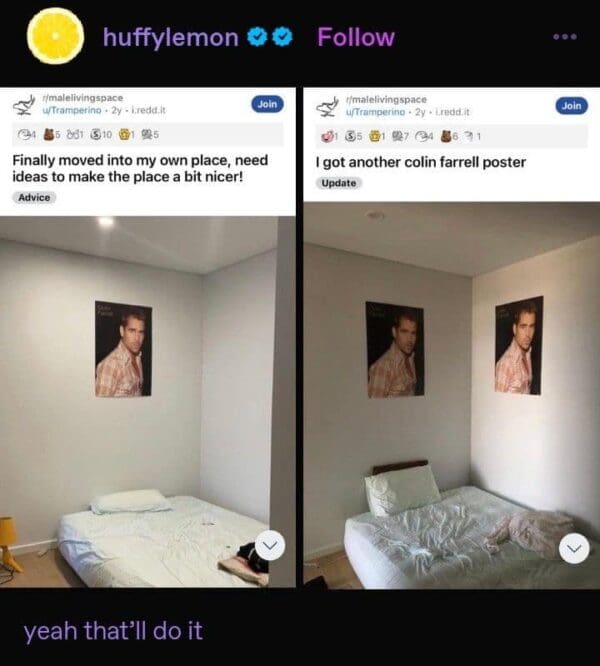This screenshot has width=600, height=666.
Task: Open huffylemon's lemon avatar
Action: 56,37
